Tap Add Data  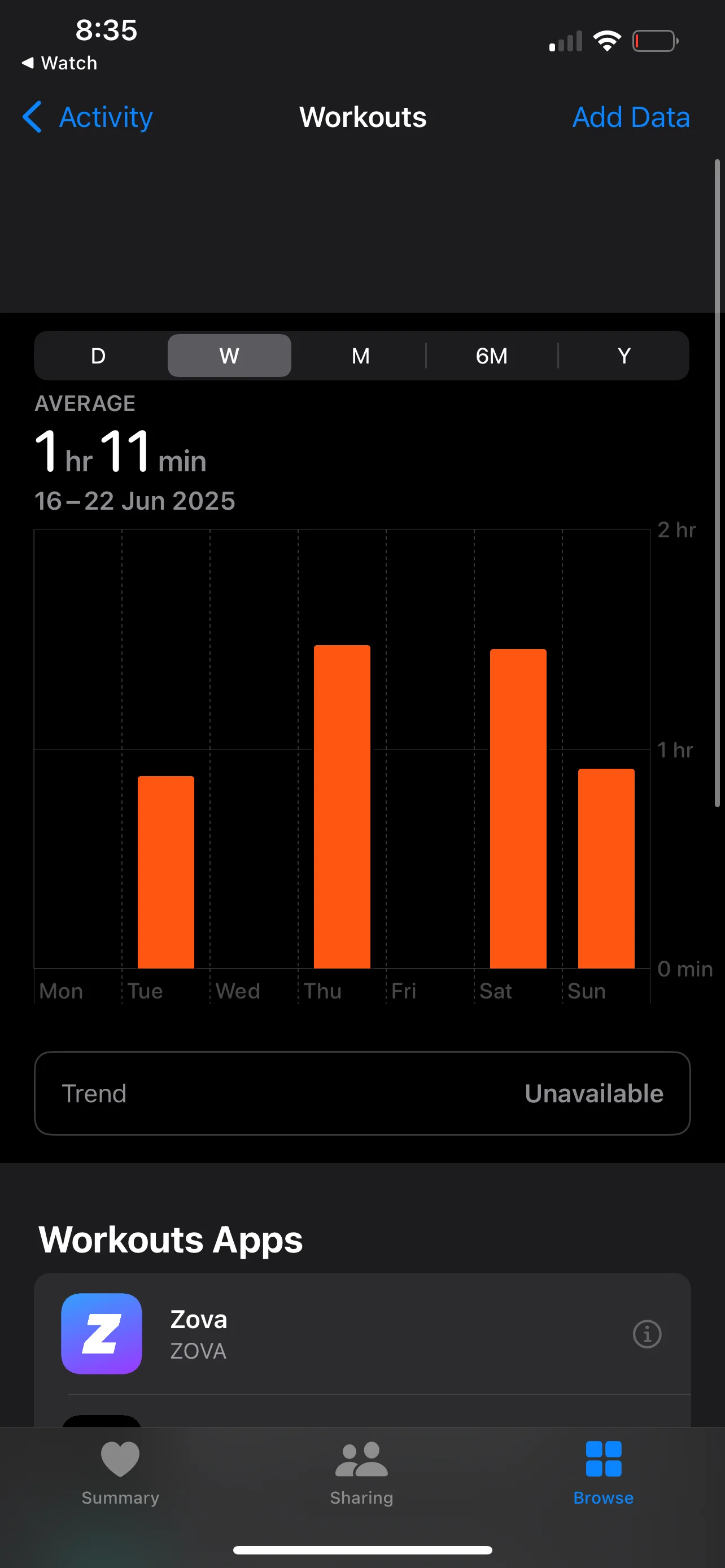click(631, 117)
